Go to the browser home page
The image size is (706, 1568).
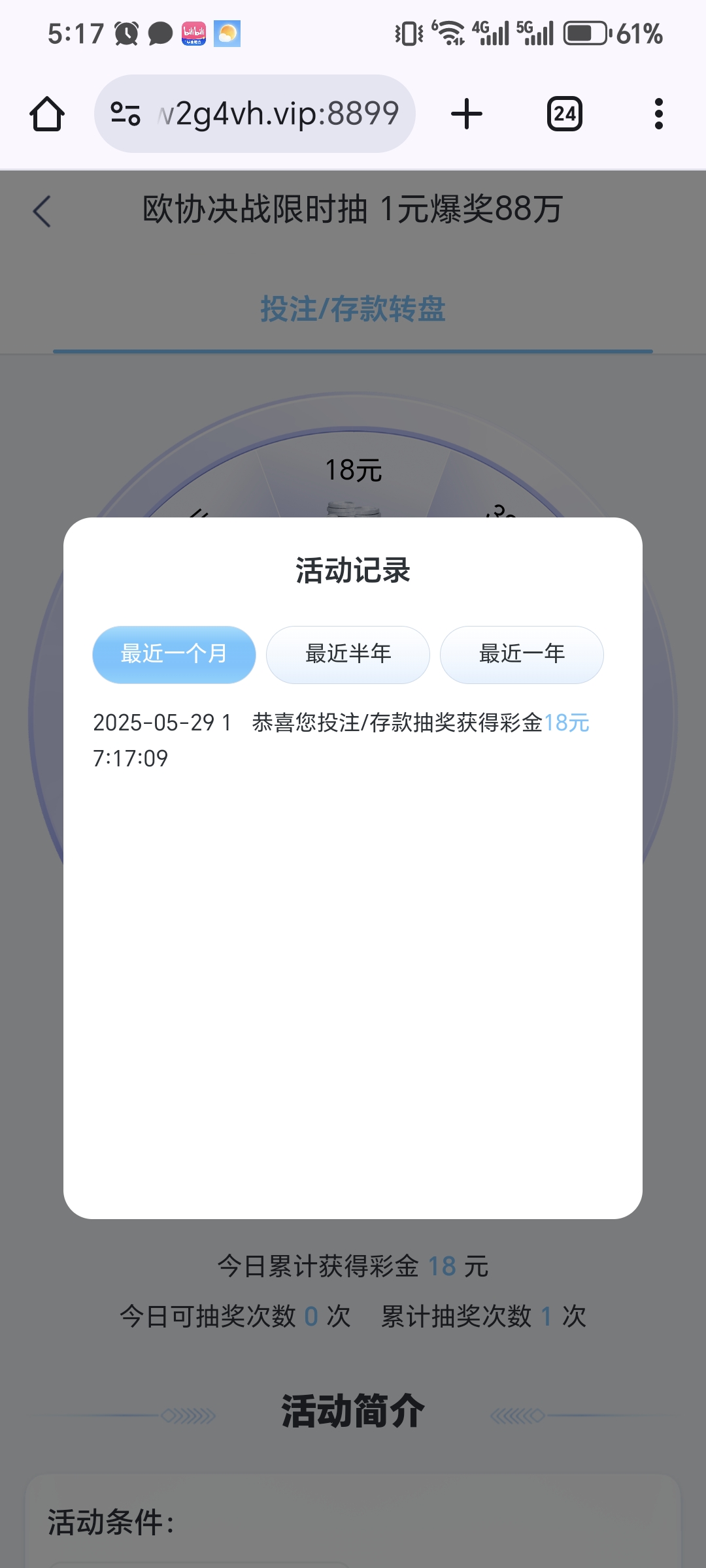(47, 114)
